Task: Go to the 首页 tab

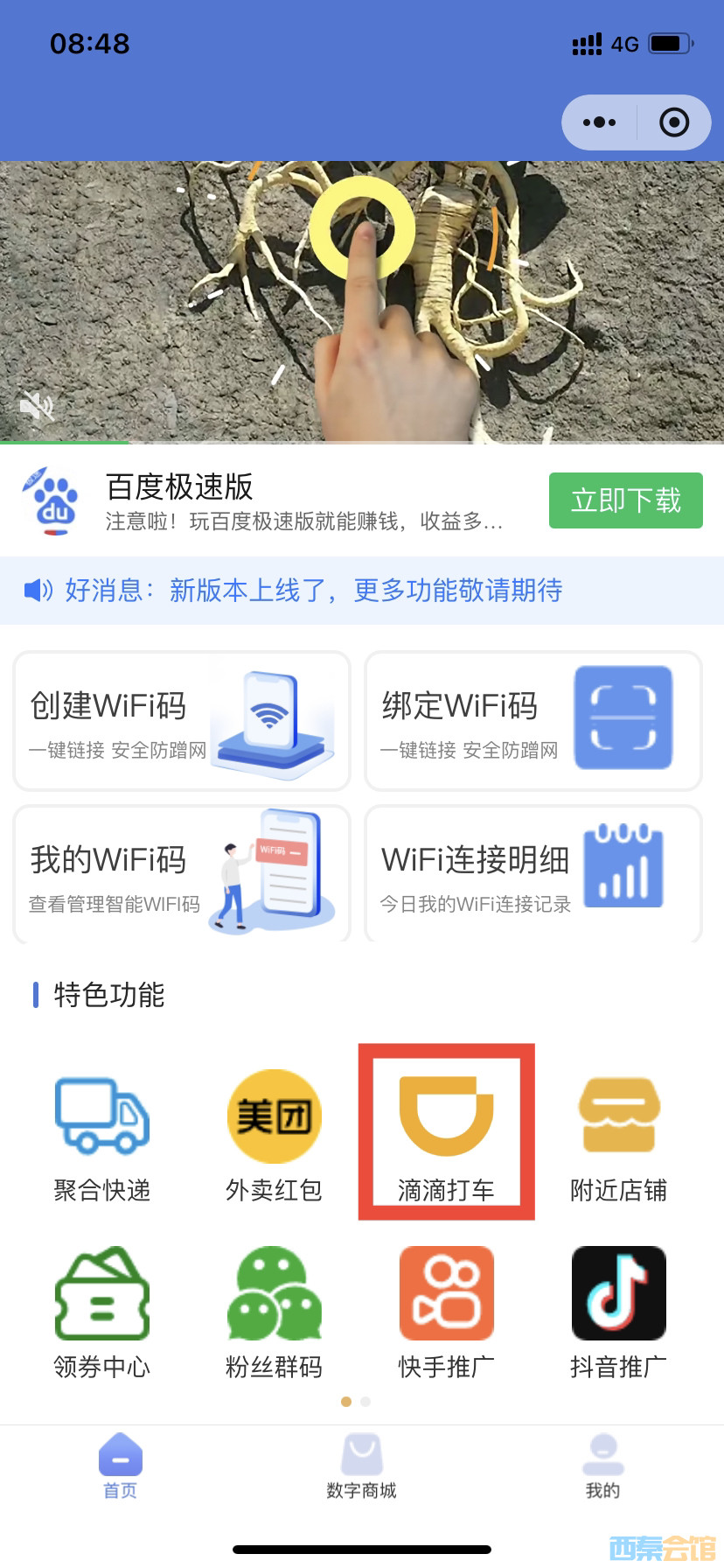Action: click(x=120, y=1467)
